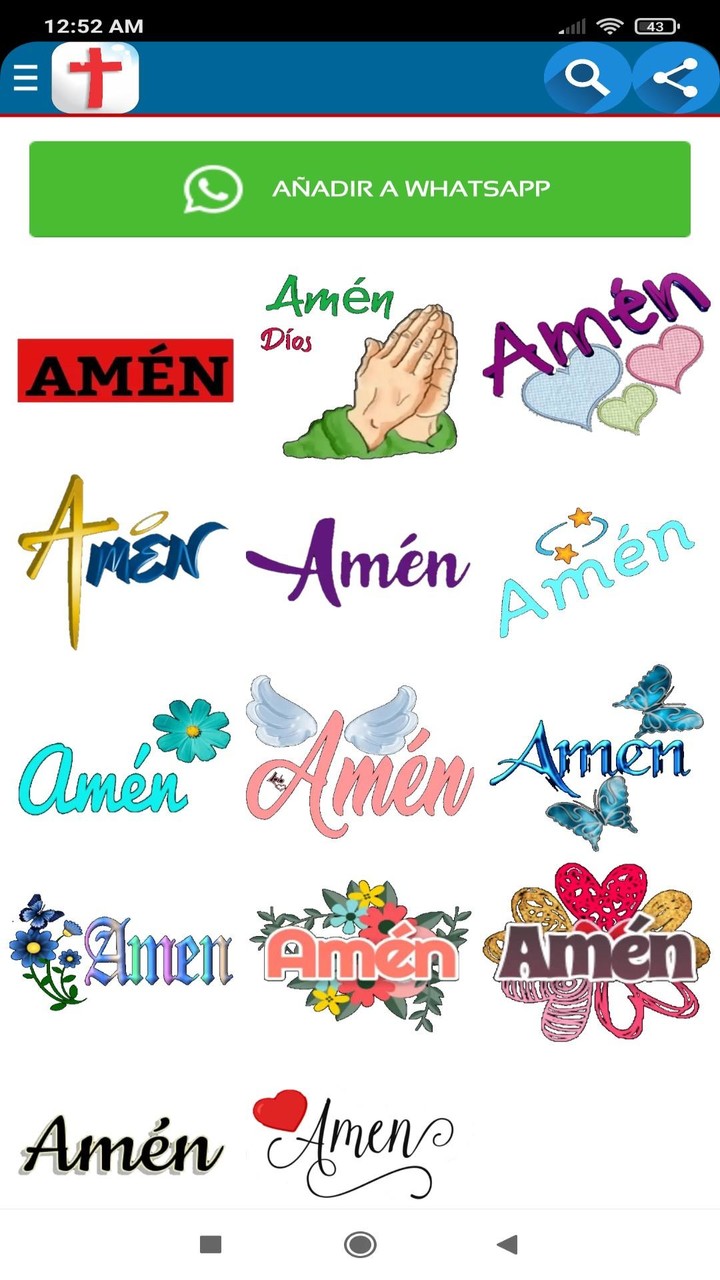Select the red AMÉN sticker
The width and height of the screenshot is (720, 1280).
[x=123, y=370]
